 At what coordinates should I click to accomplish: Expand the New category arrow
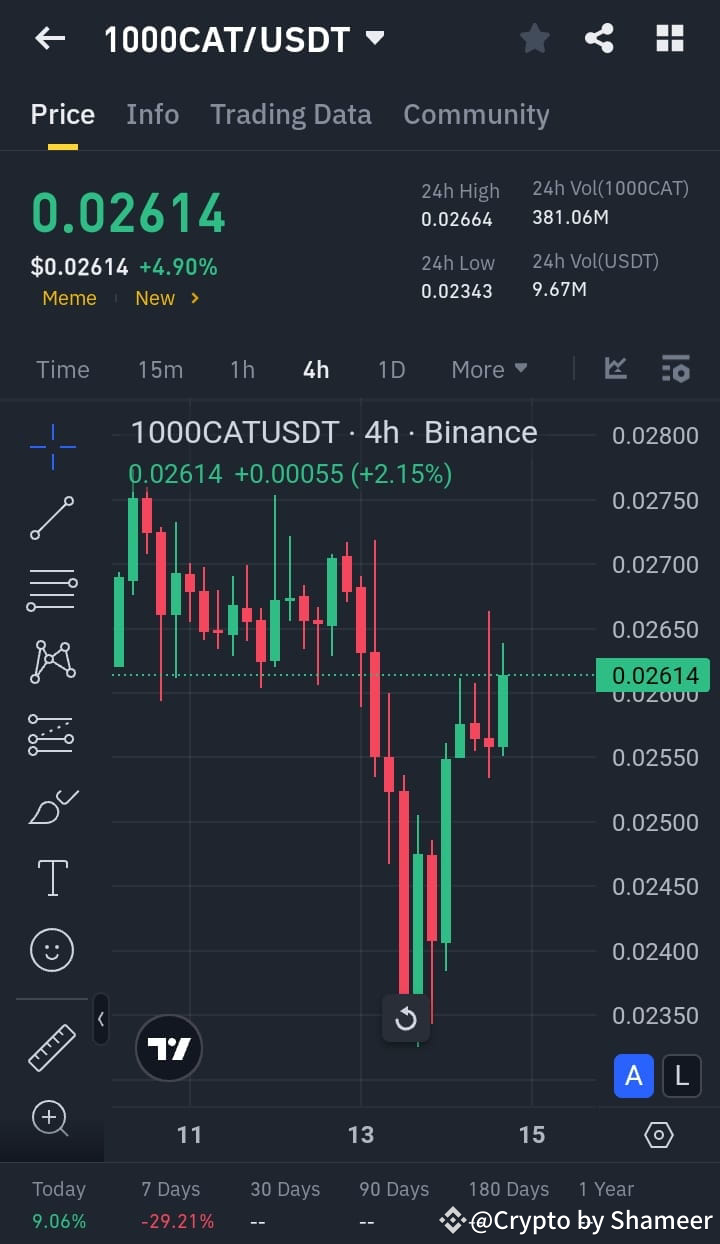coord(196,298)
